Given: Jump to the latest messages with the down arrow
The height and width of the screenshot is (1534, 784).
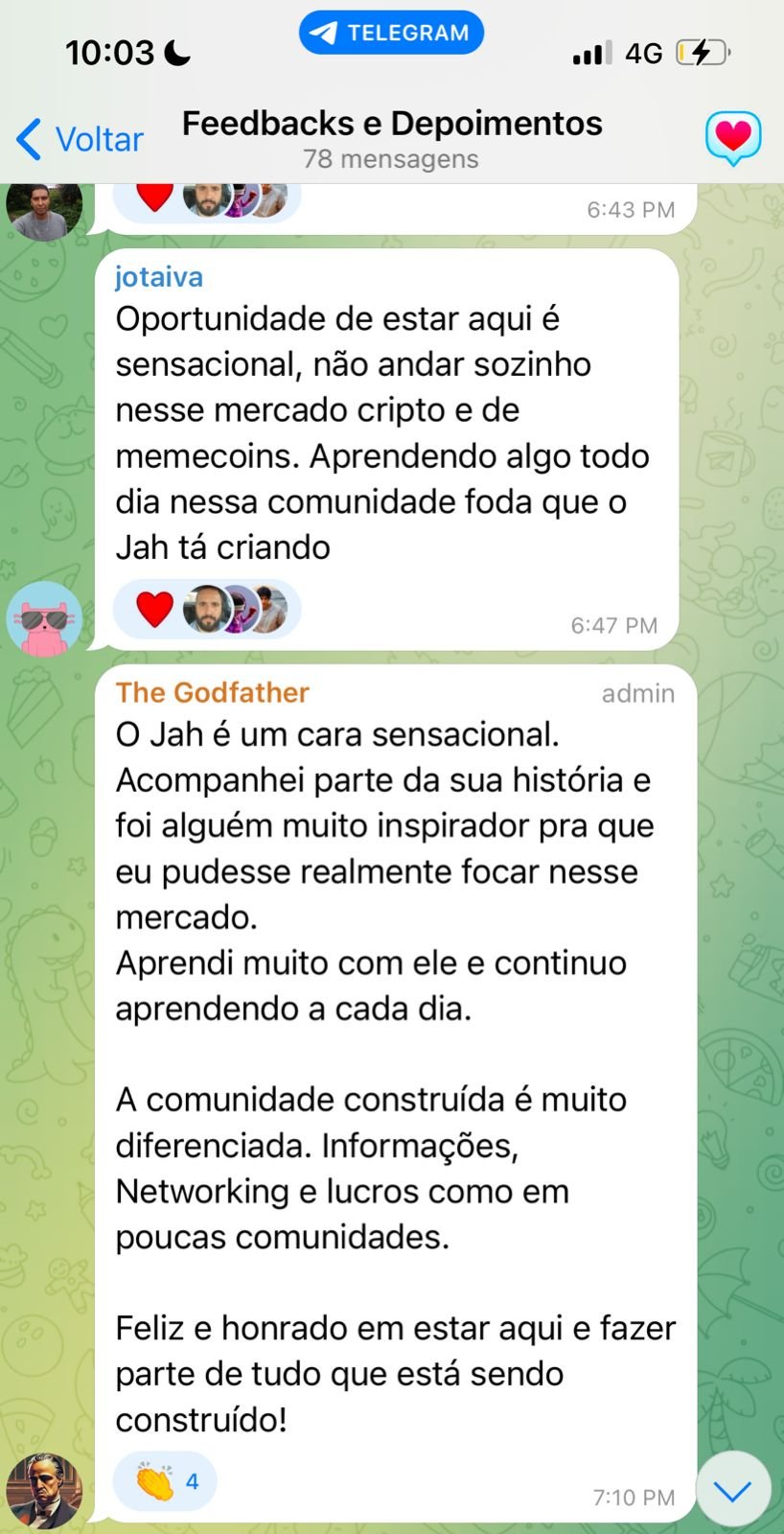Looking at the screenshot, I should (x=733, y=1489).
